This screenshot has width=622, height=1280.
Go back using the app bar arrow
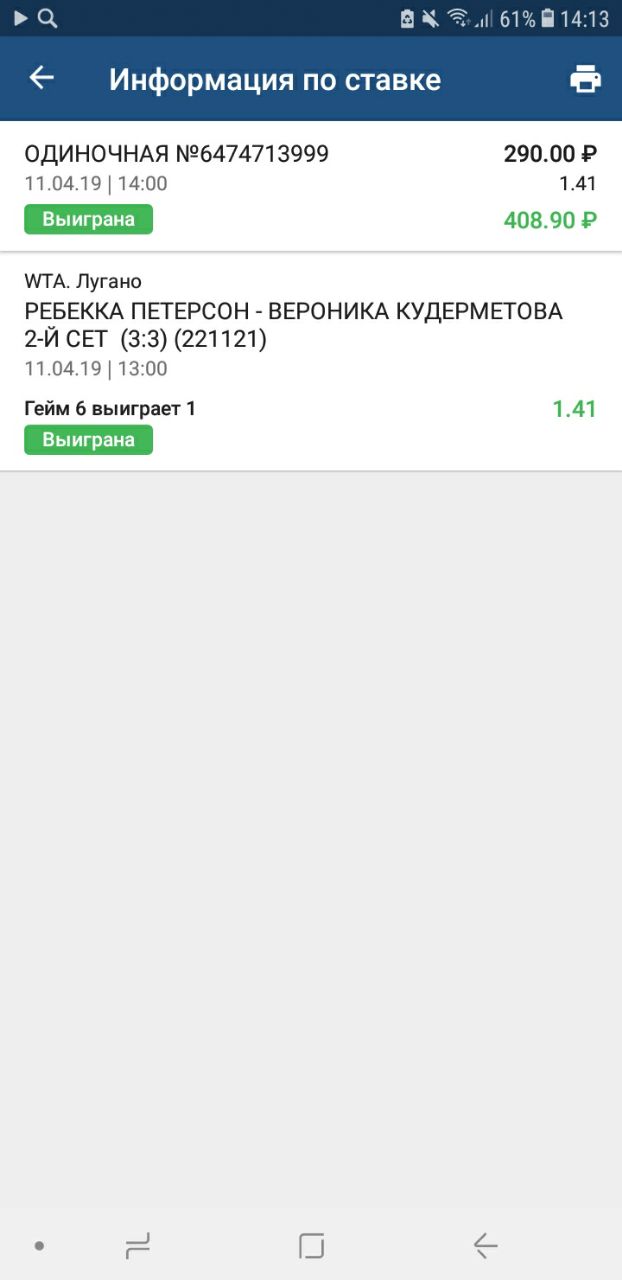41,78
